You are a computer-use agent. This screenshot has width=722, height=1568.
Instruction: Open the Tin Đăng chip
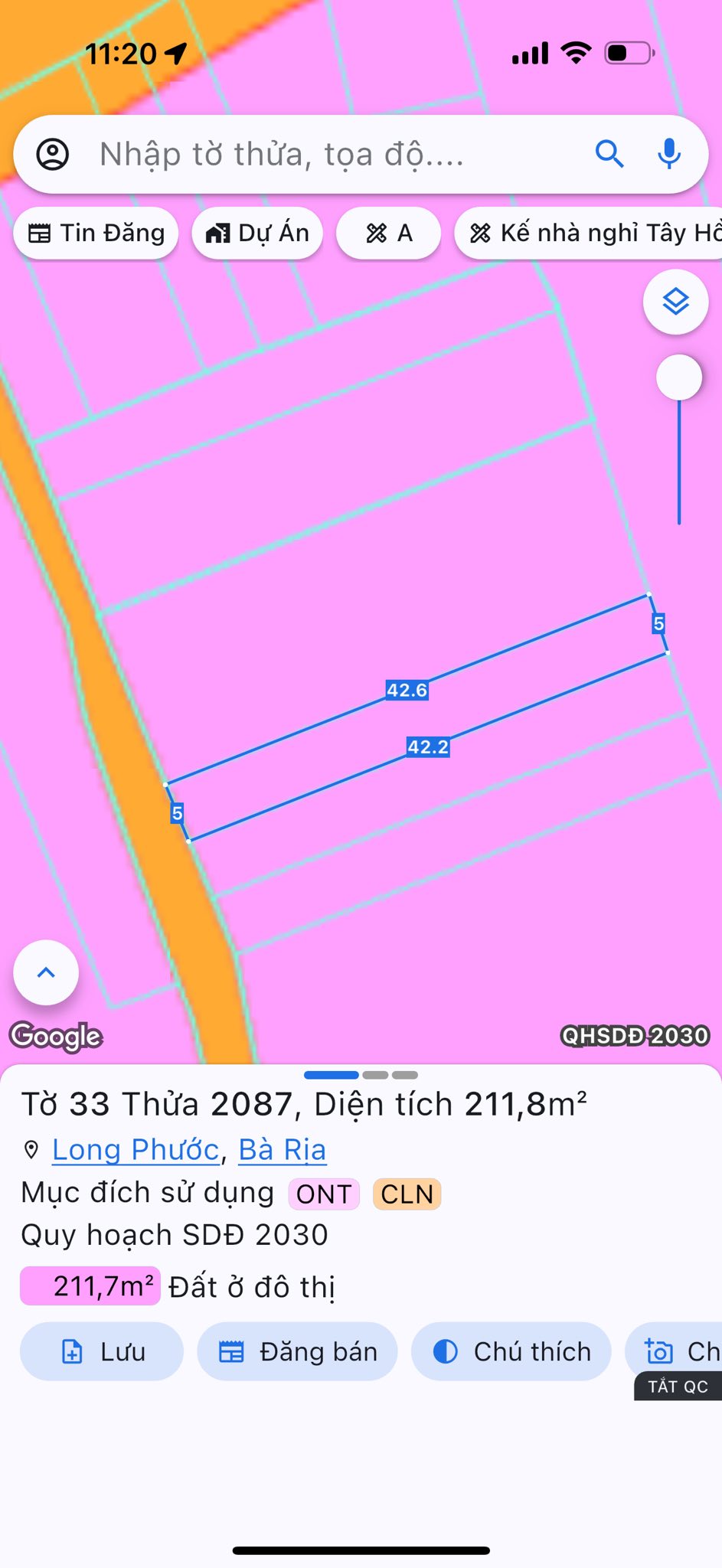(x=96, y=233)
